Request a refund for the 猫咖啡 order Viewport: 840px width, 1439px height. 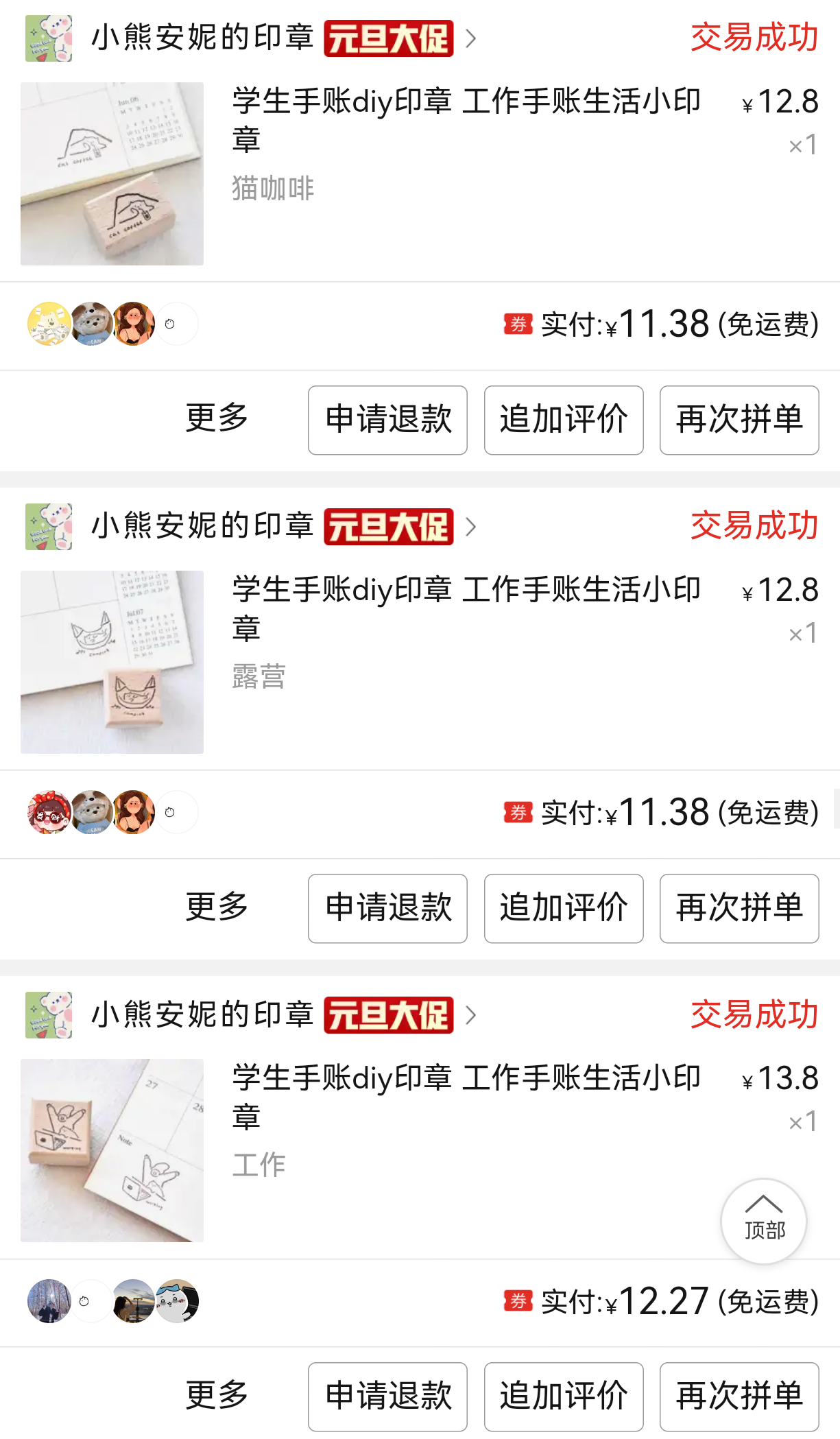tap(387, 420)
